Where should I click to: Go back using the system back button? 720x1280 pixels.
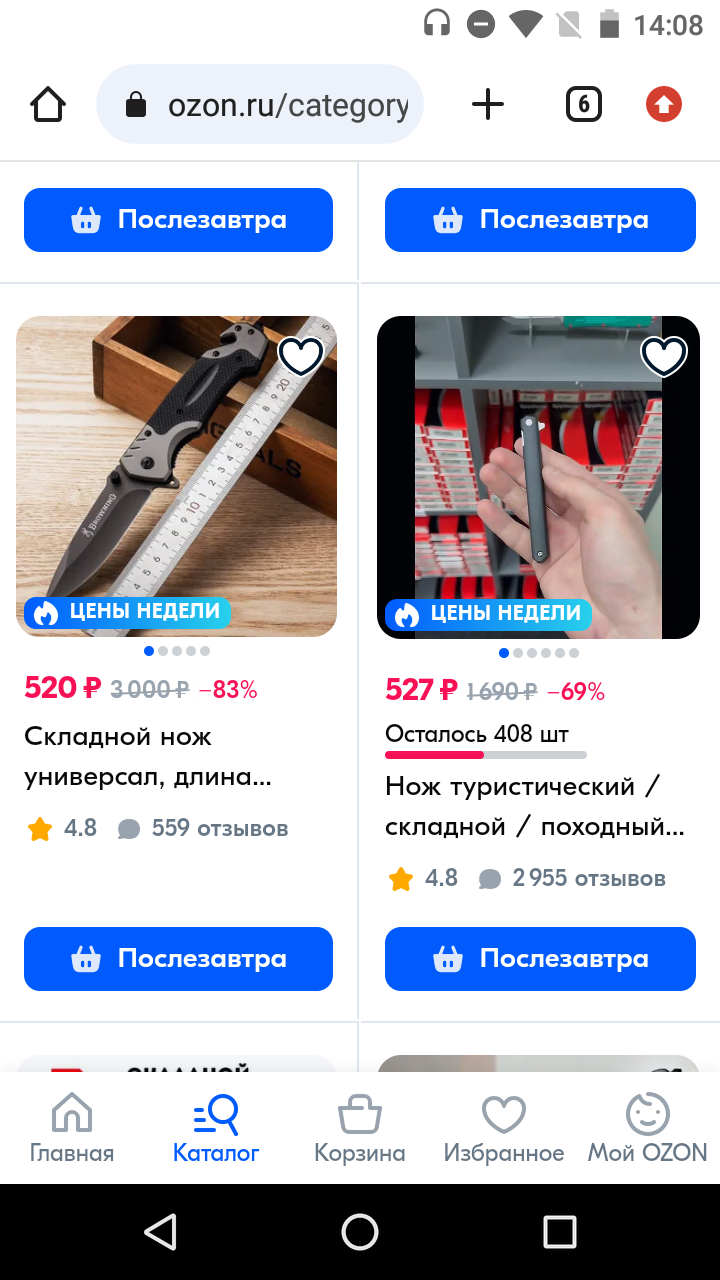tap(160, 1232)
